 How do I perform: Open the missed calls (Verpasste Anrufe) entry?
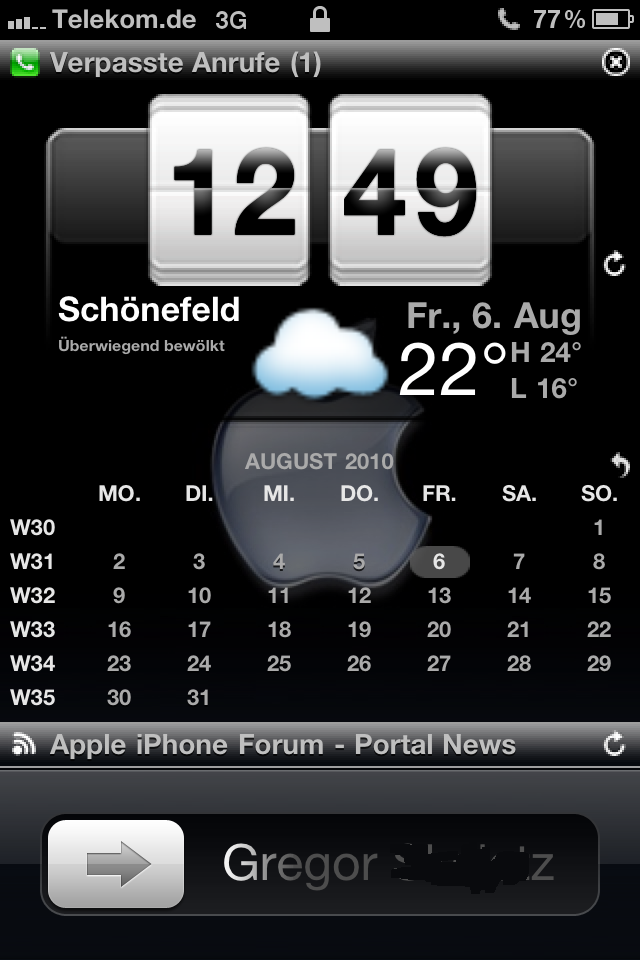185,64
